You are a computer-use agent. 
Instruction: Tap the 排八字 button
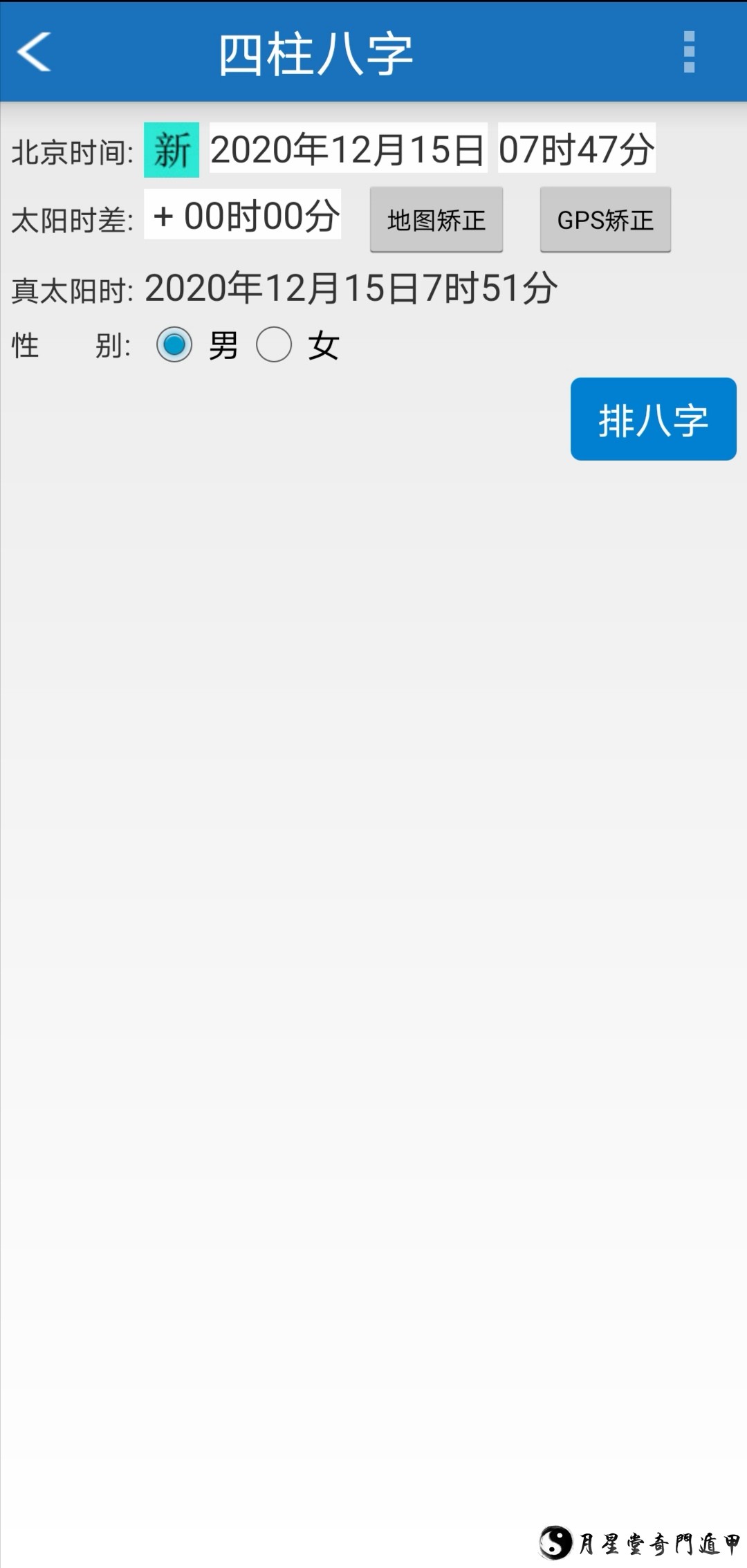pos(653,419)
